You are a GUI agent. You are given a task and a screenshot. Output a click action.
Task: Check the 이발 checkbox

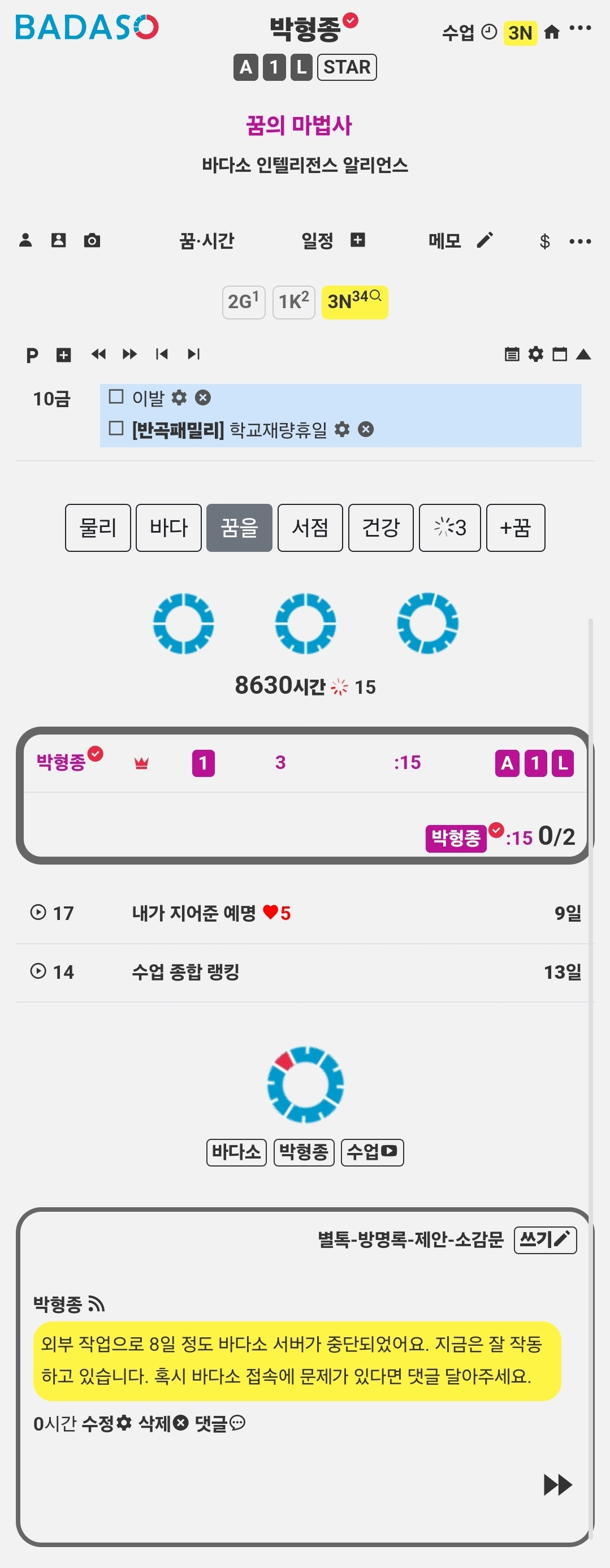tap(116, 397)
